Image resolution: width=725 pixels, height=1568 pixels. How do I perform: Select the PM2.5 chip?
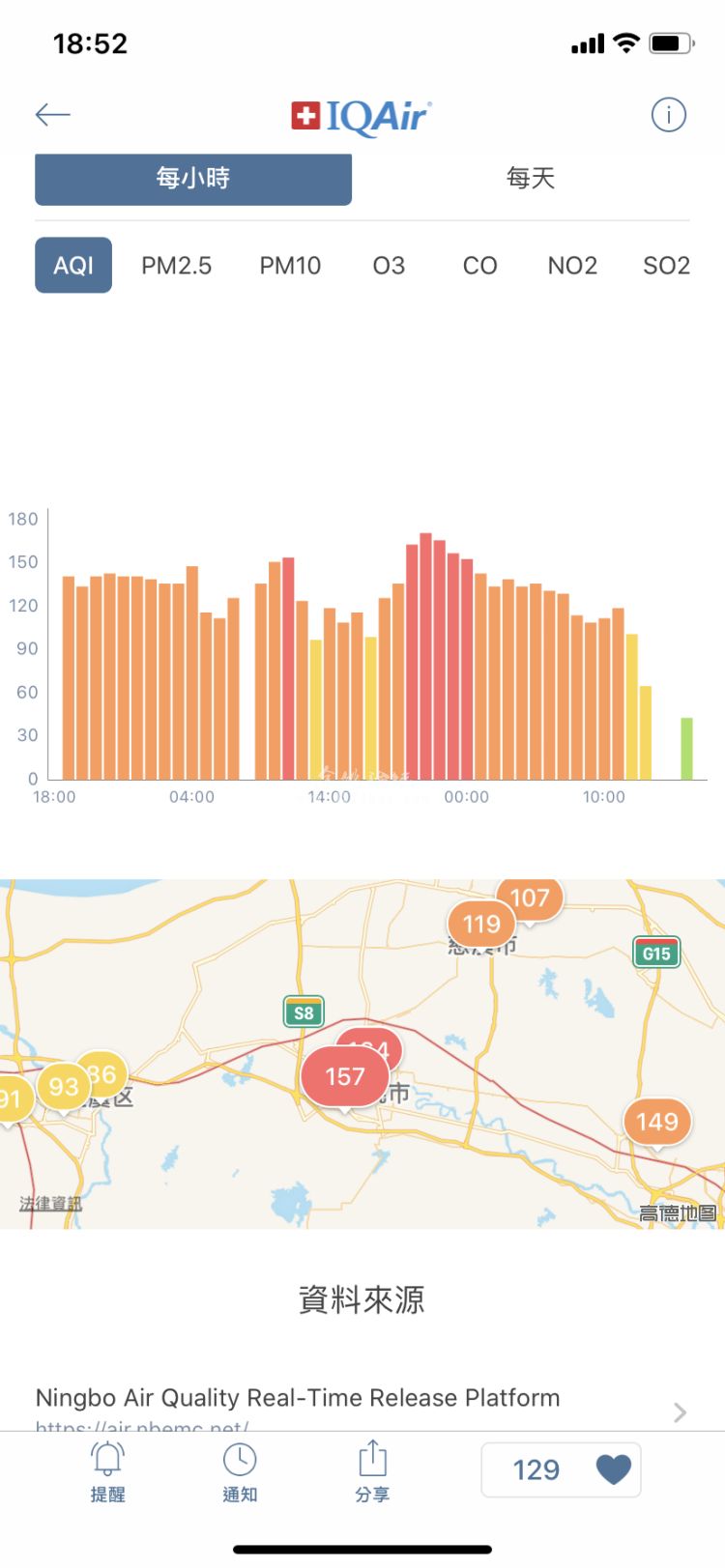[176, 266]
